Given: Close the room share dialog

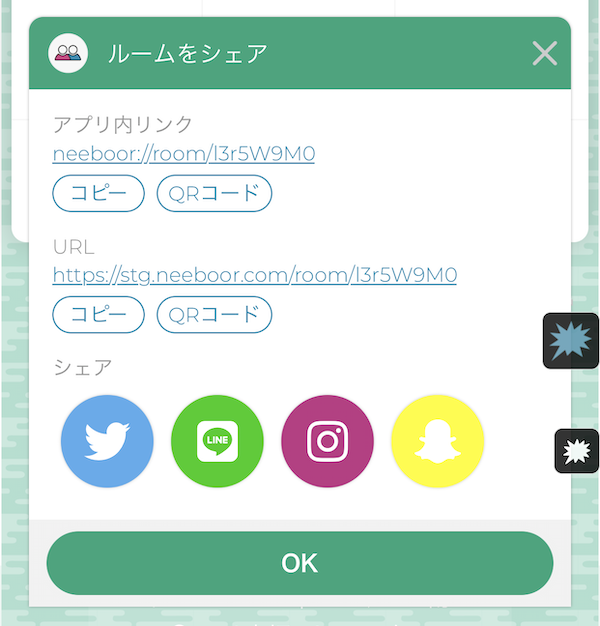Looking at the screenshot, I should pyautogui.click(x=544, y=53).
